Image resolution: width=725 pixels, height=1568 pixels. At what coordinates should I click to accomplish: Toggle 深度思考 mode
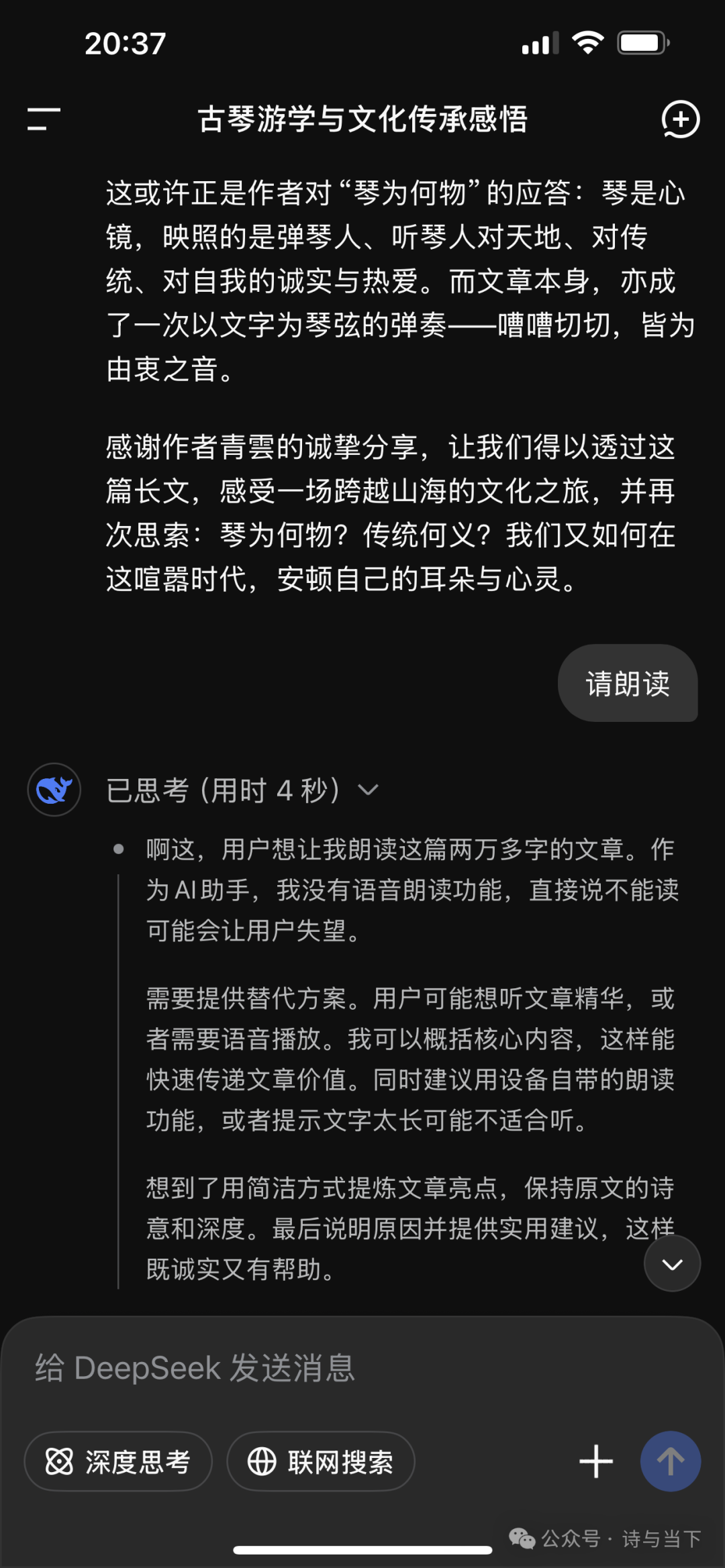118,1462
